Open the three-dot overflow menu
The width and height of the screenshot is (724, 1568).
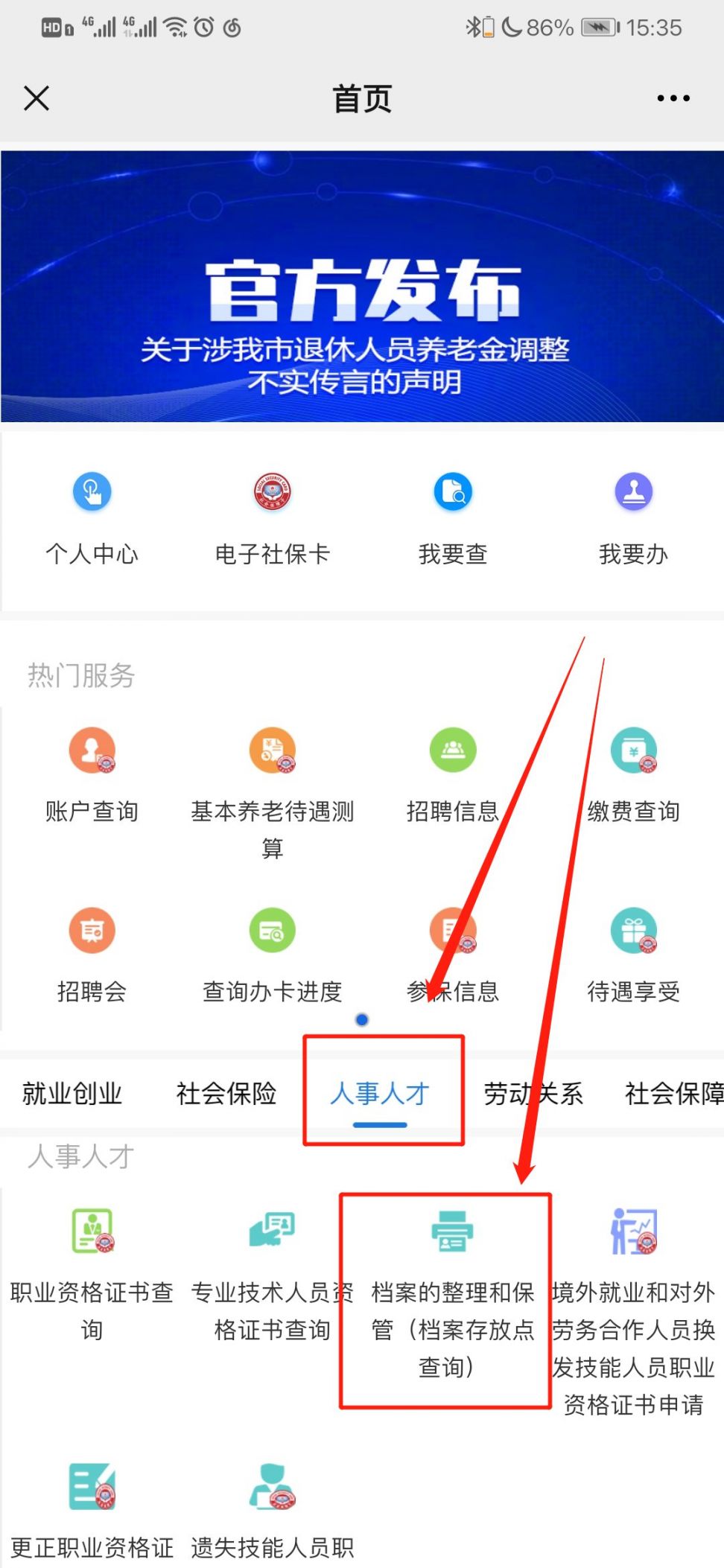[x=673, y=98]
